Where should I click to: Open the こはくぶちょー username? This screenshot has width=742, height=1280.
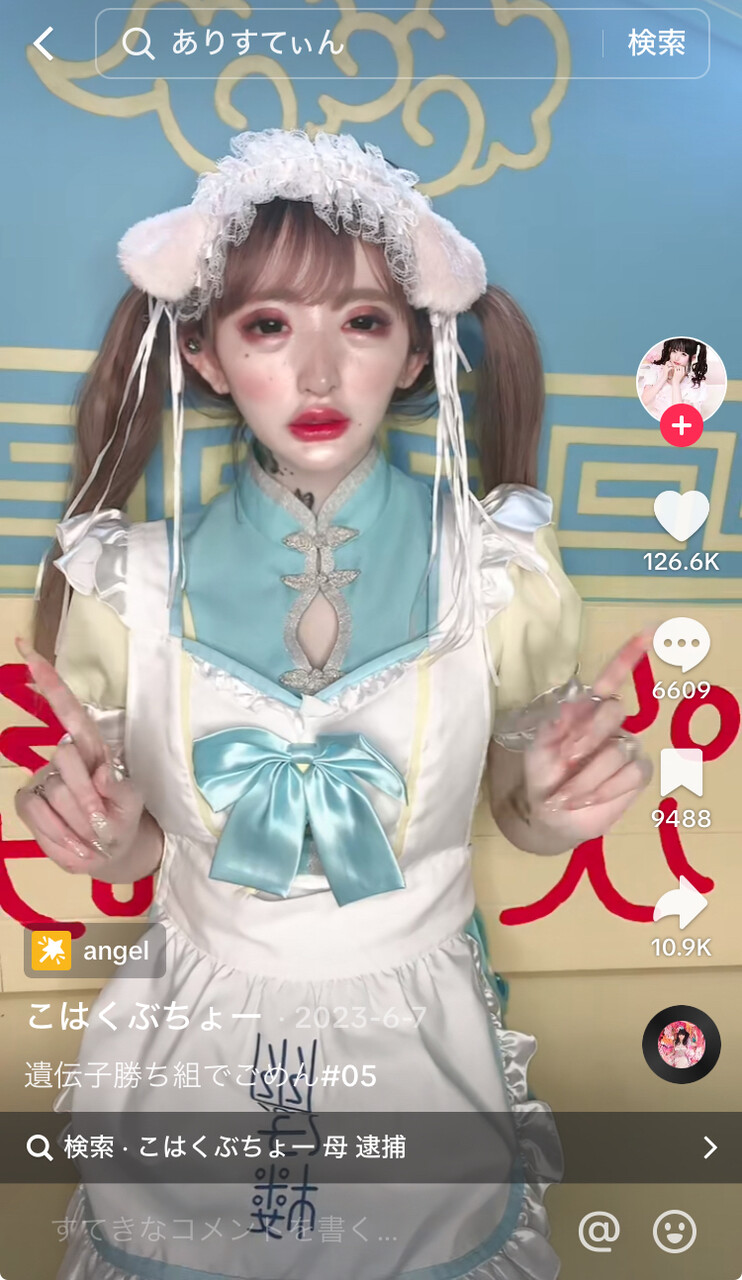point(143,1017)
